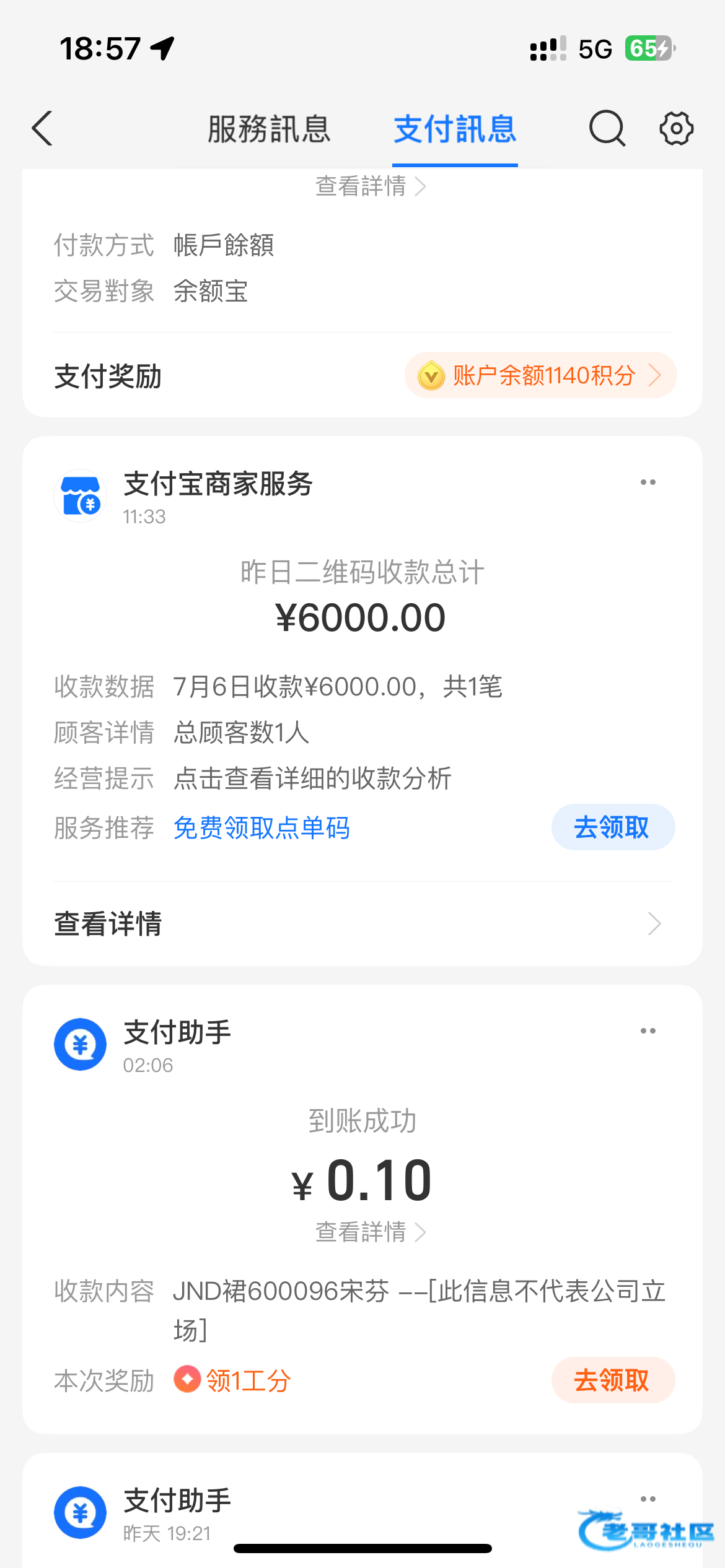Open the settings gear icon
The image size is (725, 1568).
pyautogui.click(x=675, y=129)
